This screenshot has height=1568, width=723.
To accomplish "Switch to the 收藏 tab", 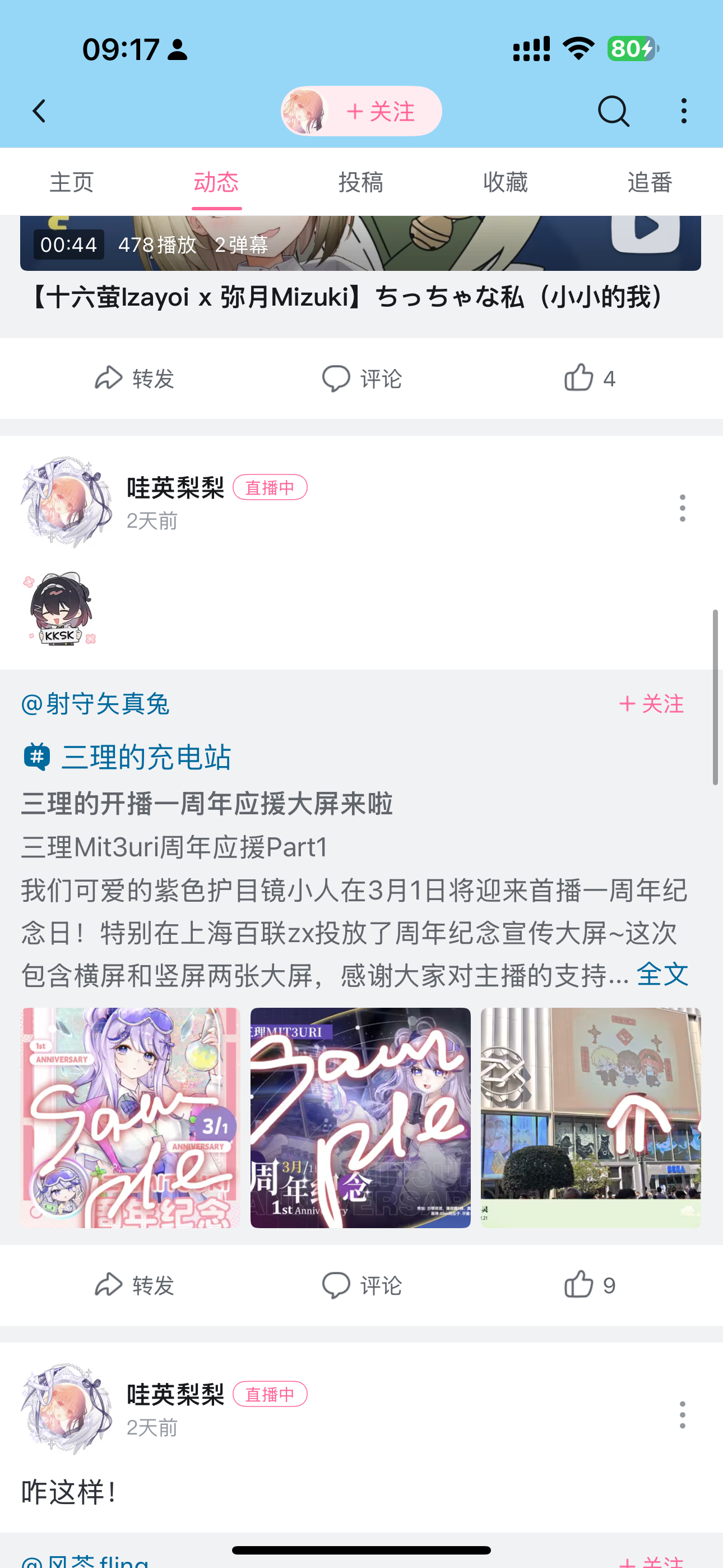I will (506, 182).
